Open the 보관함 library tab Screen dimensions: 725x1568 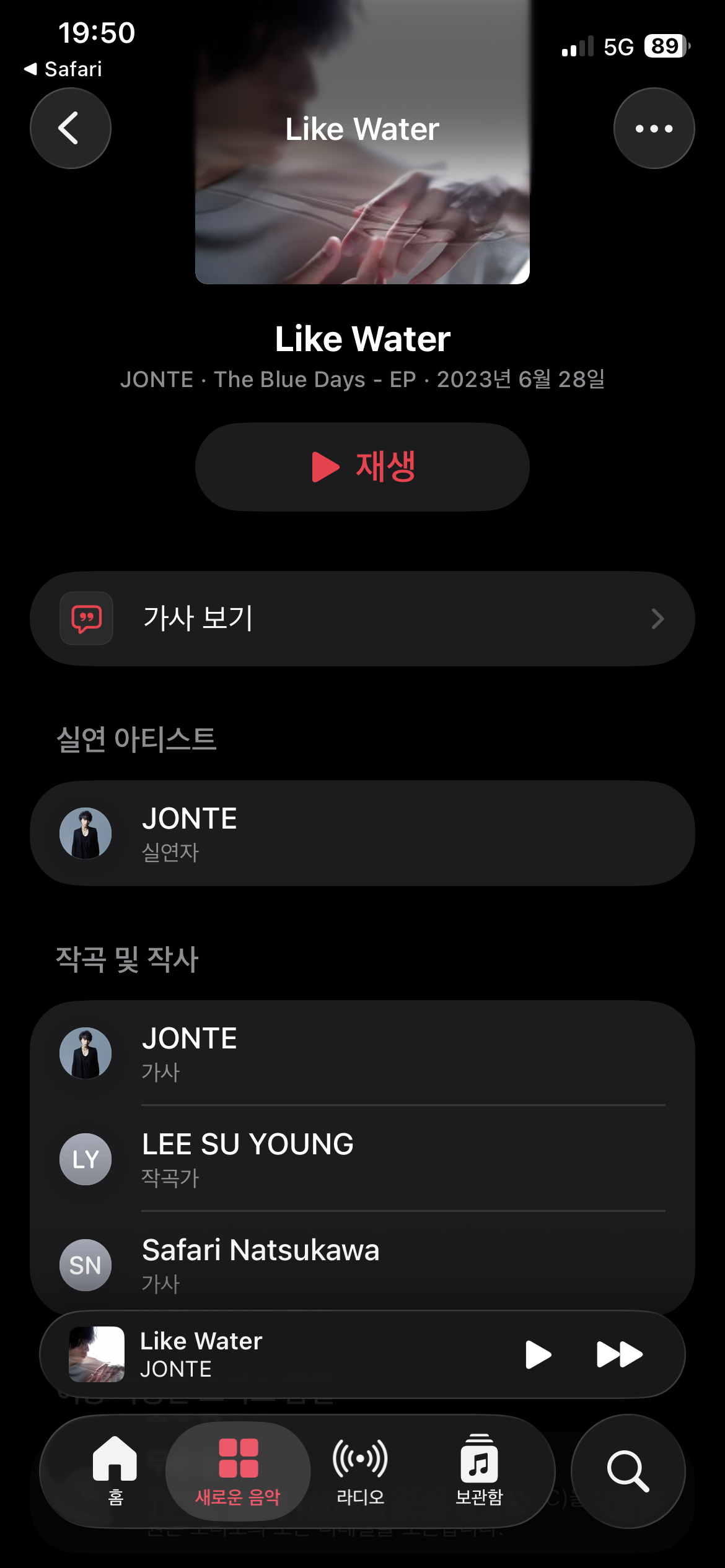(479, 1471)
